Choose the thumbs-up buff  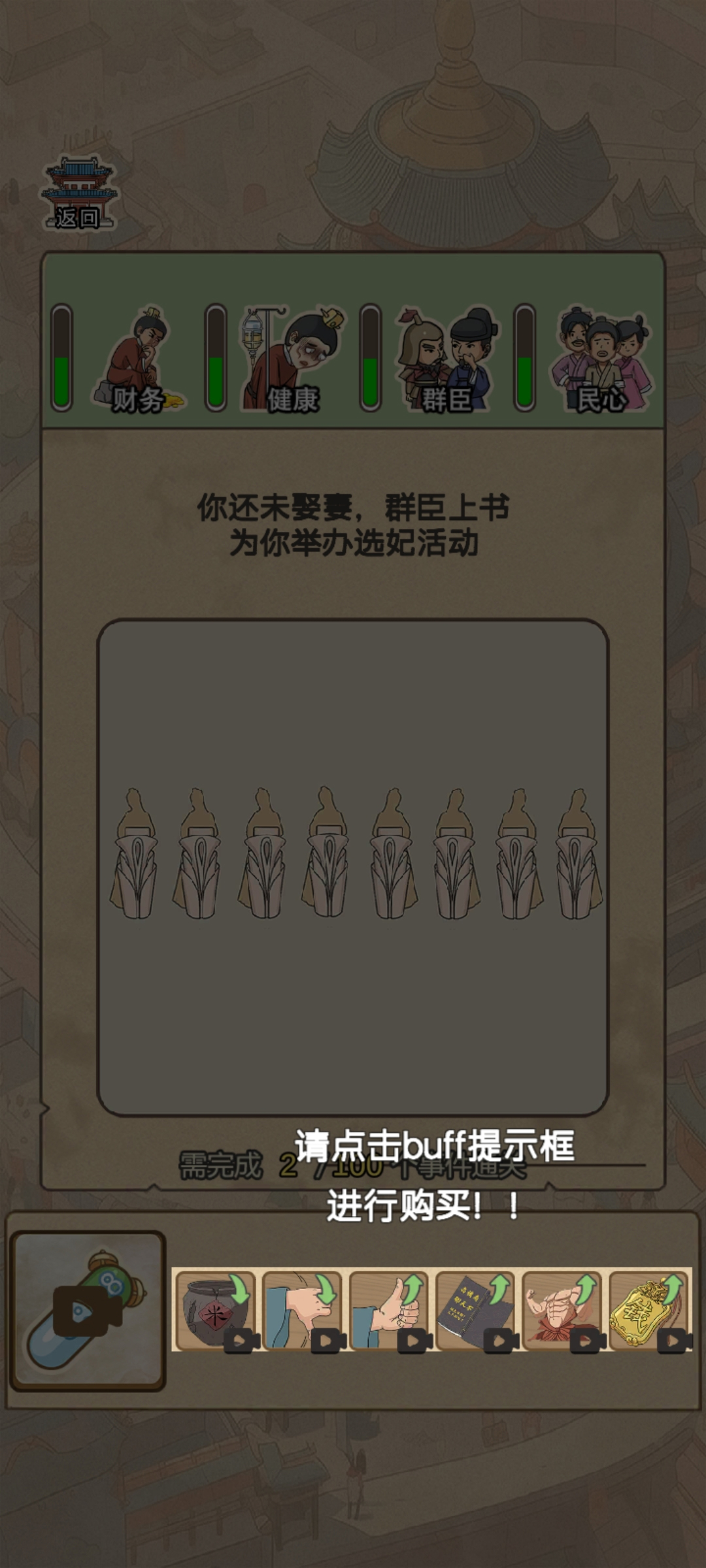pos(388,1310)
